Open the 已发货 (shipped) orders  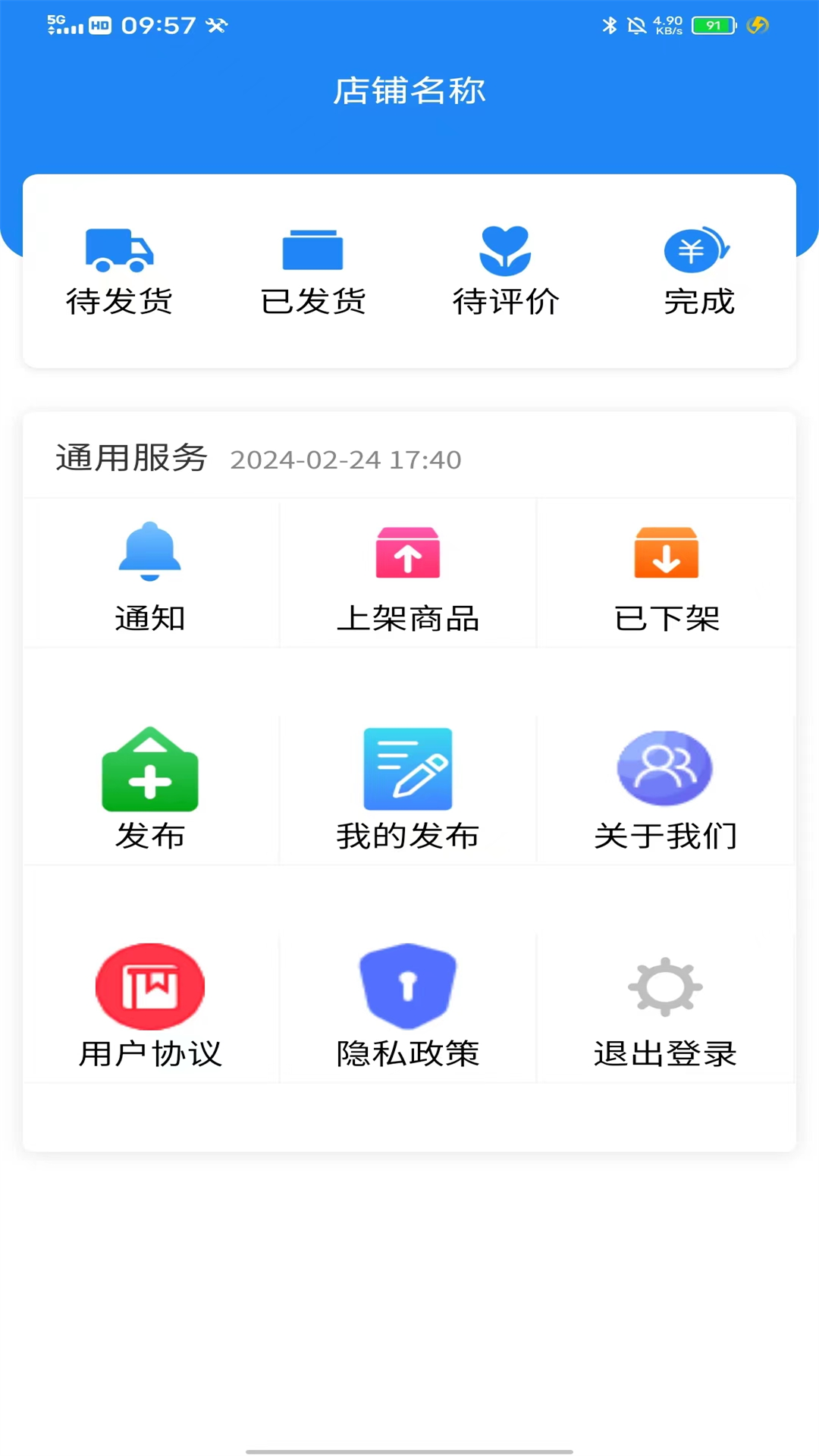[x=312, y=269]
